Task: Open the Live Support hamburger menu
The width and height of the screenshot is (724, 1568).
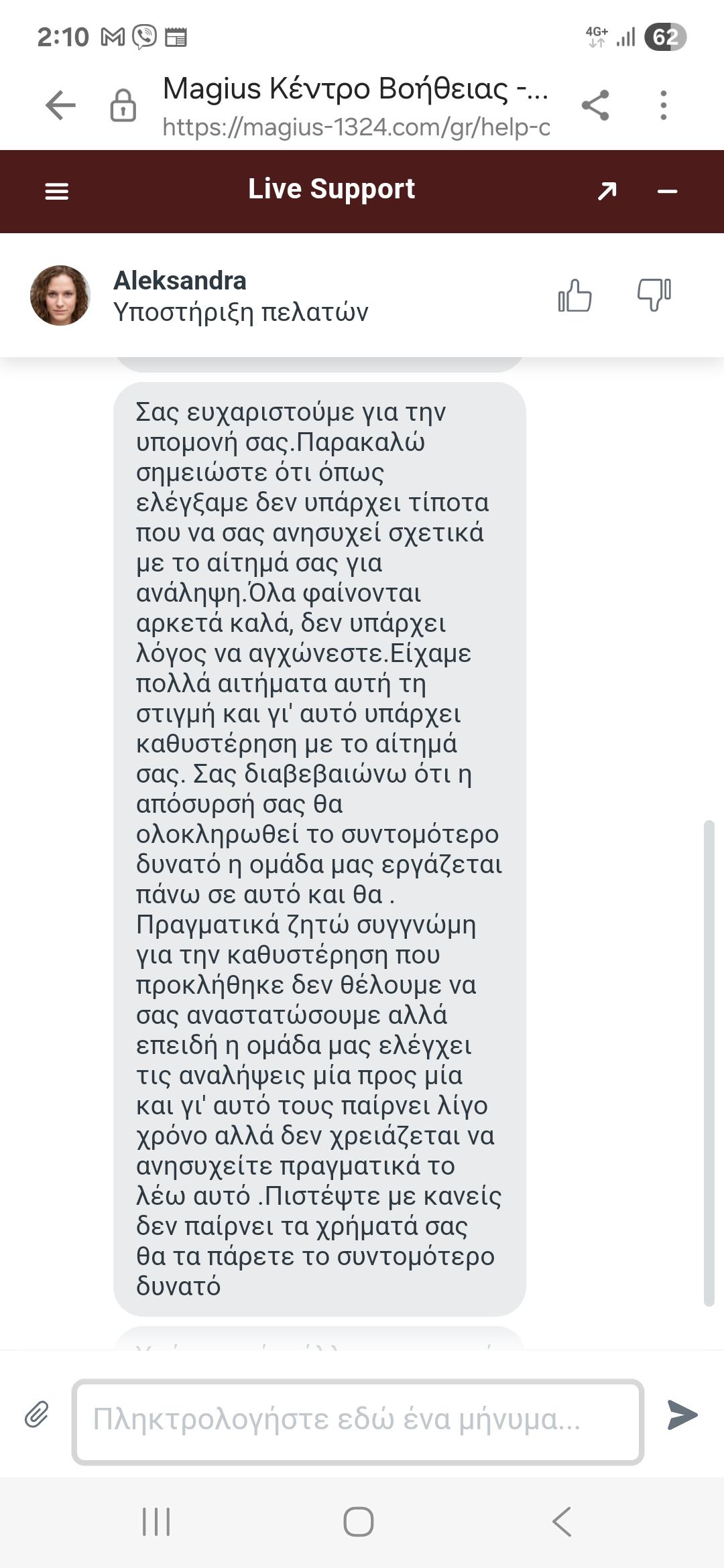Action: click(x=57, y=192)
